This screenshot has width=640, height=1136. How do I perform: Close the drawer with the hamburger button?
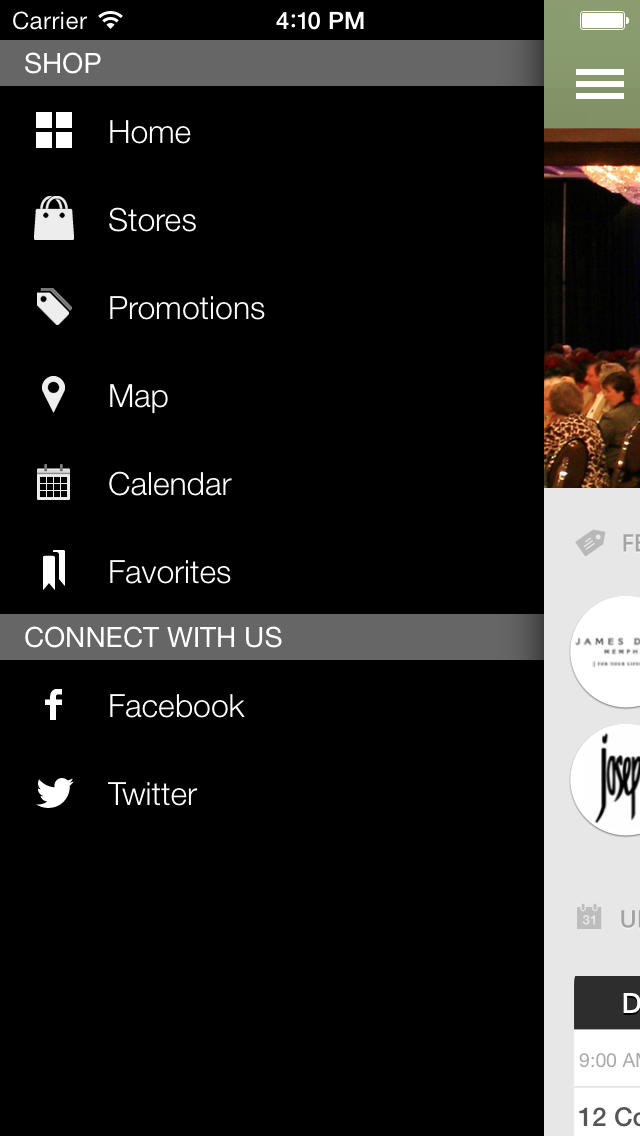tap(599, 84)
